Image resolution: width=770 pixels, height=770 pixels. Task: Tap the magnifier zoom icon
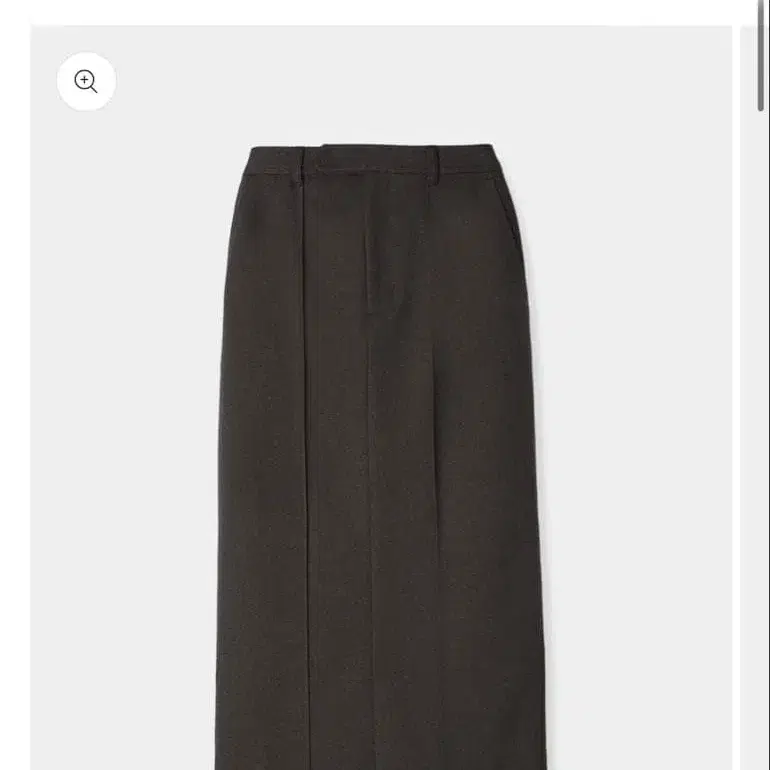tap(86, 81)
